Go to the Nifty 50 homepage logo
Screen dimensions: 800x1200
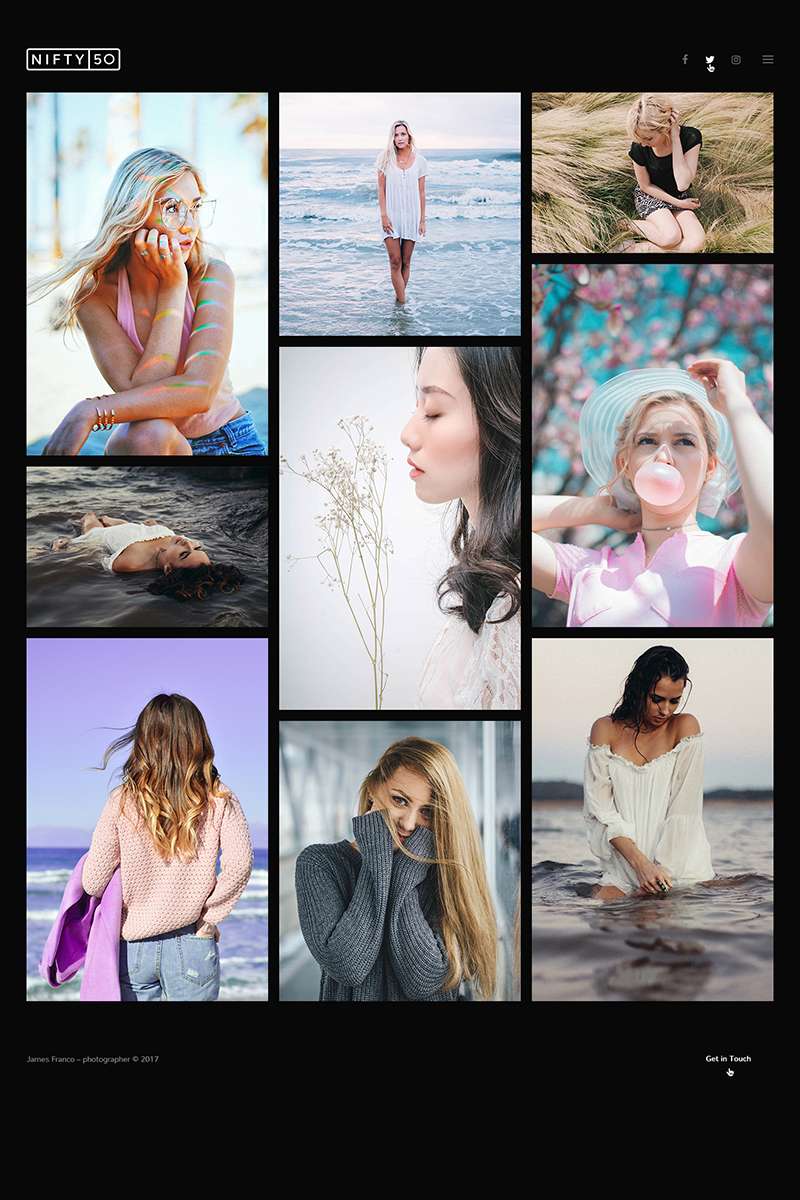73,60
